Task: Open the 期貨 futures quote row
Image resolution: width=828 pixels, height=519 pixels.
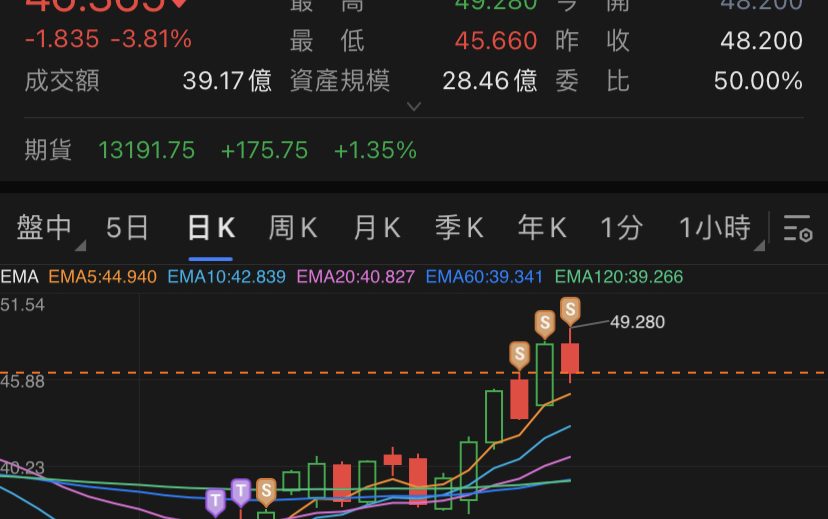Action: (x=220, y=151)
